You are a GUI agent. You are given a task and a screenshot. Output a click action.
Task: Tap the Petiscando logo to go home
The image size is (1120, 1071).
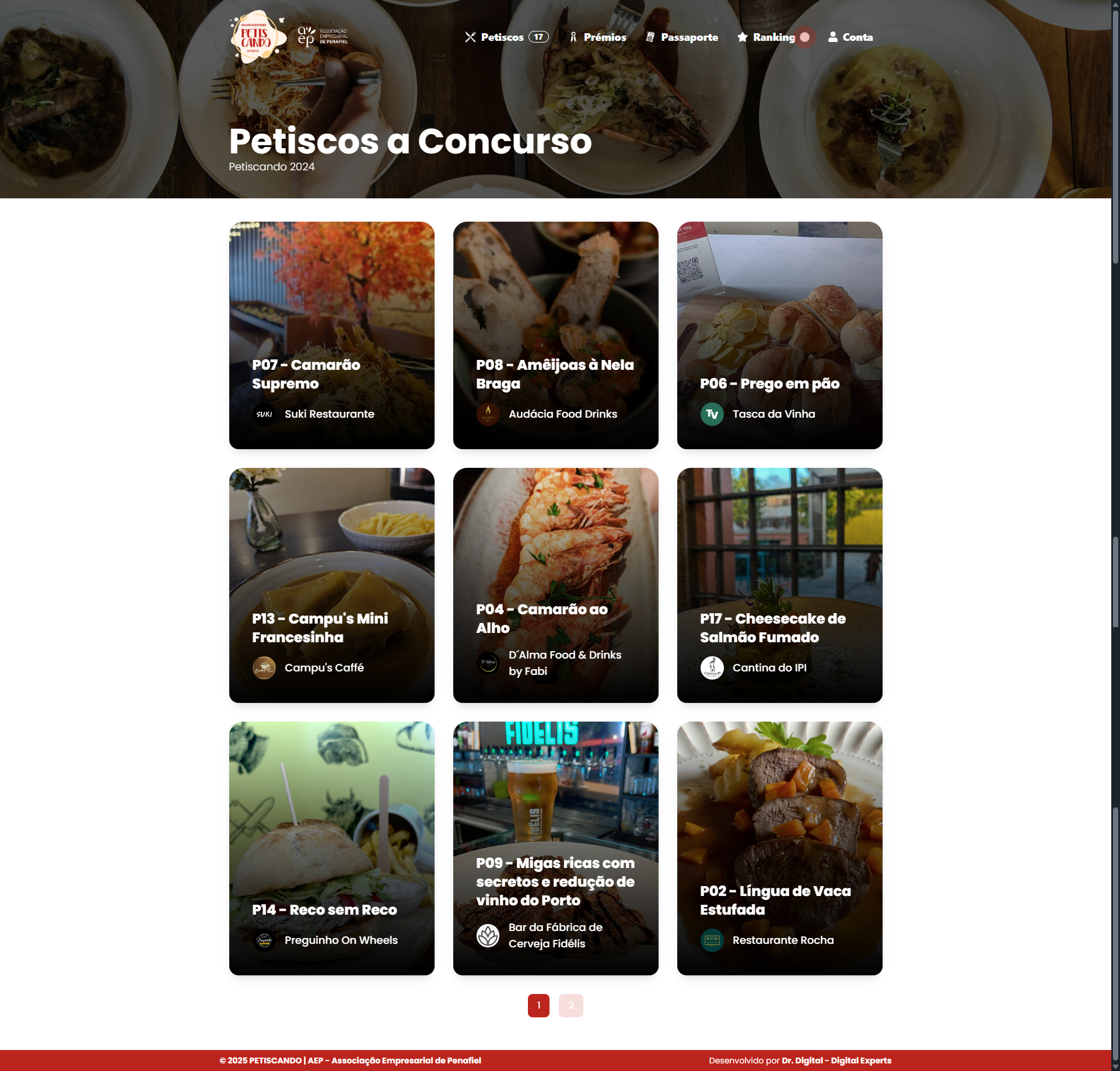click(258, 37)
